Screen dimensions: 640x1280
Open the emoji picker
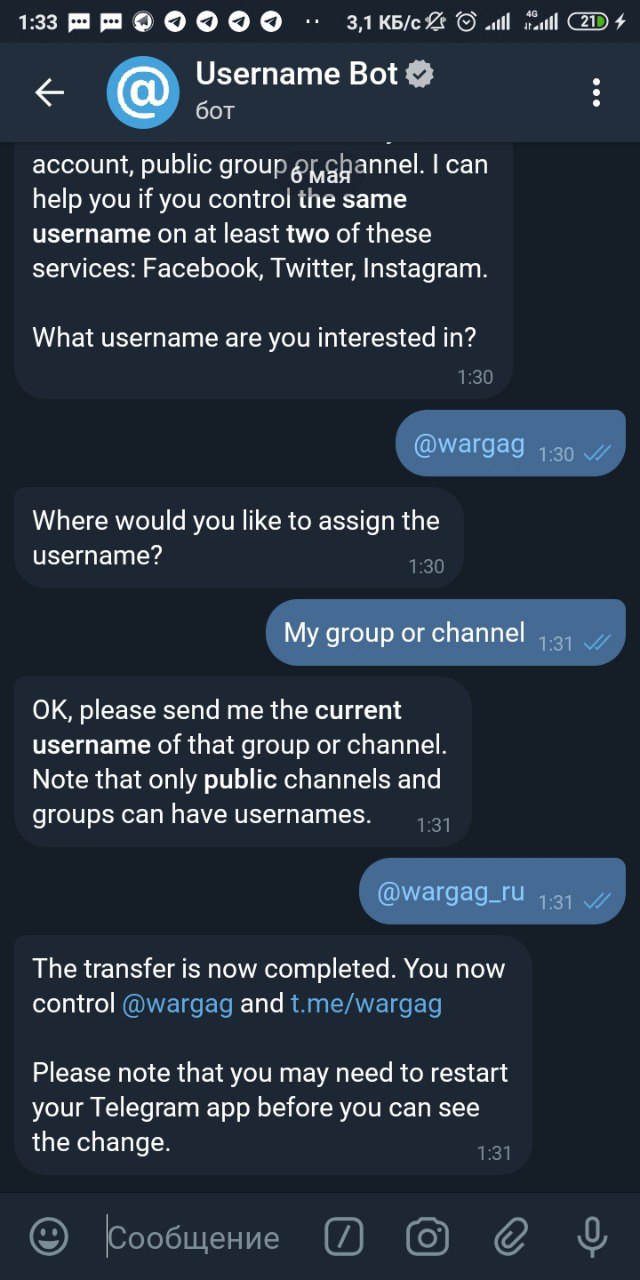[x=49, y=1237]
